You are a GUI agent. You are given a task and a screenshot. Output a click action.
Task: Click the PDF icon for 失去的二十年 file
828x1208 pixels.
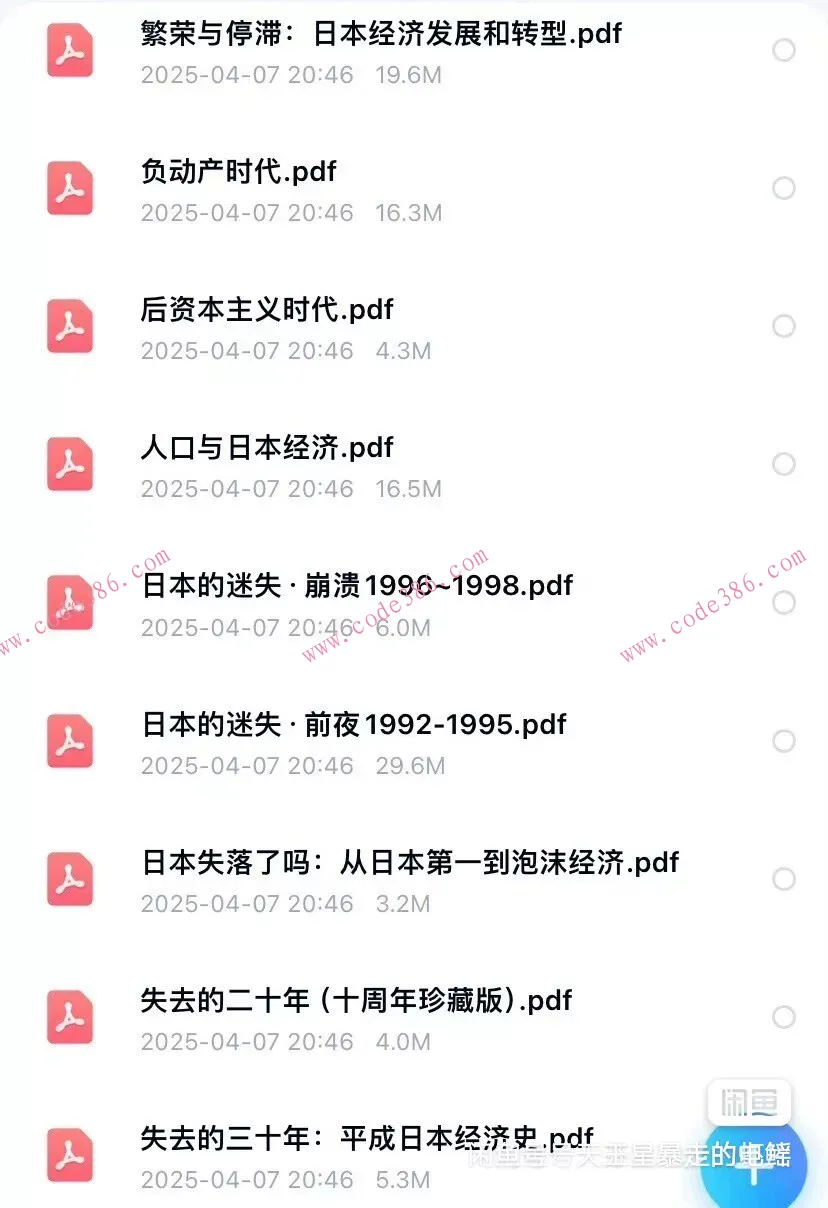click(x=69, y=1017)
